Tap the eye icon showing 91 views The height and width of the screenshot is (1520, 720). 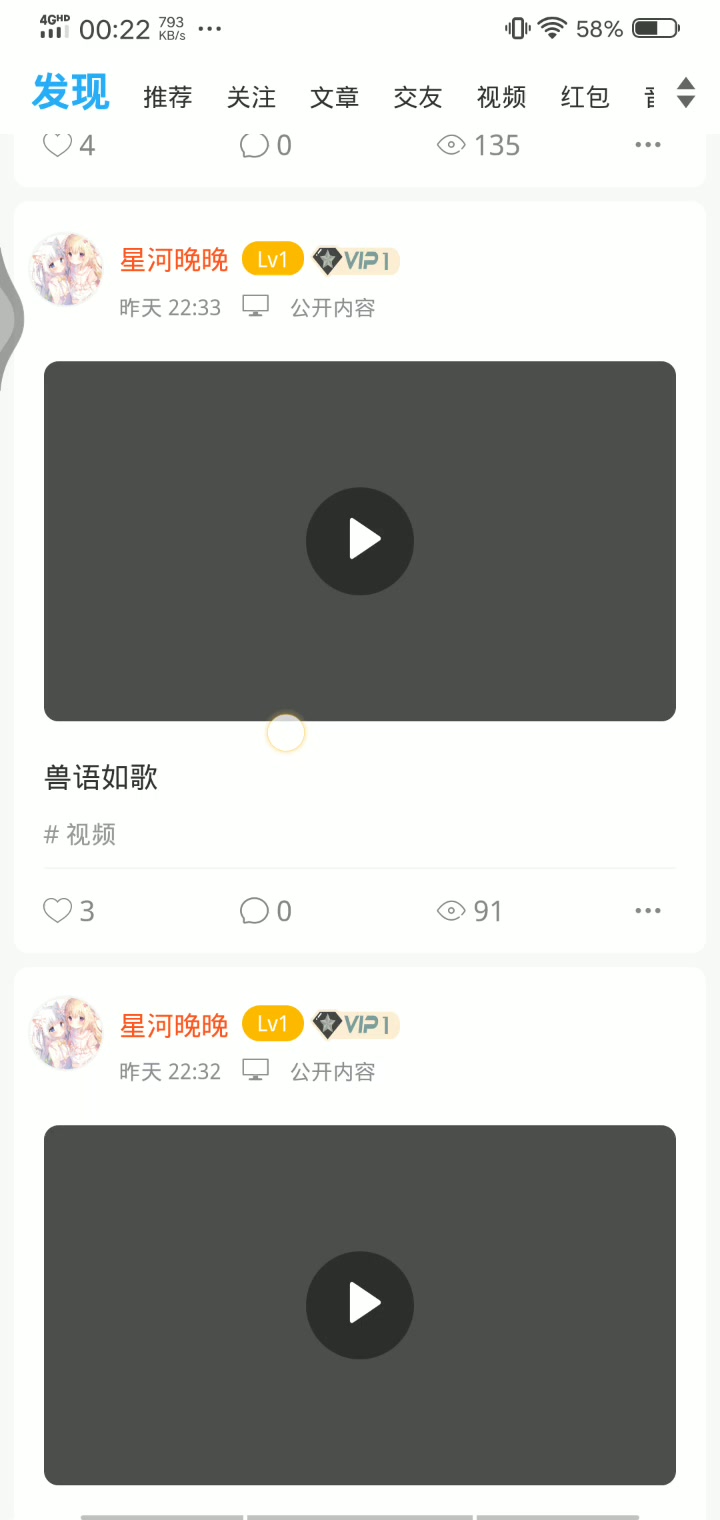tap(450, 910)
